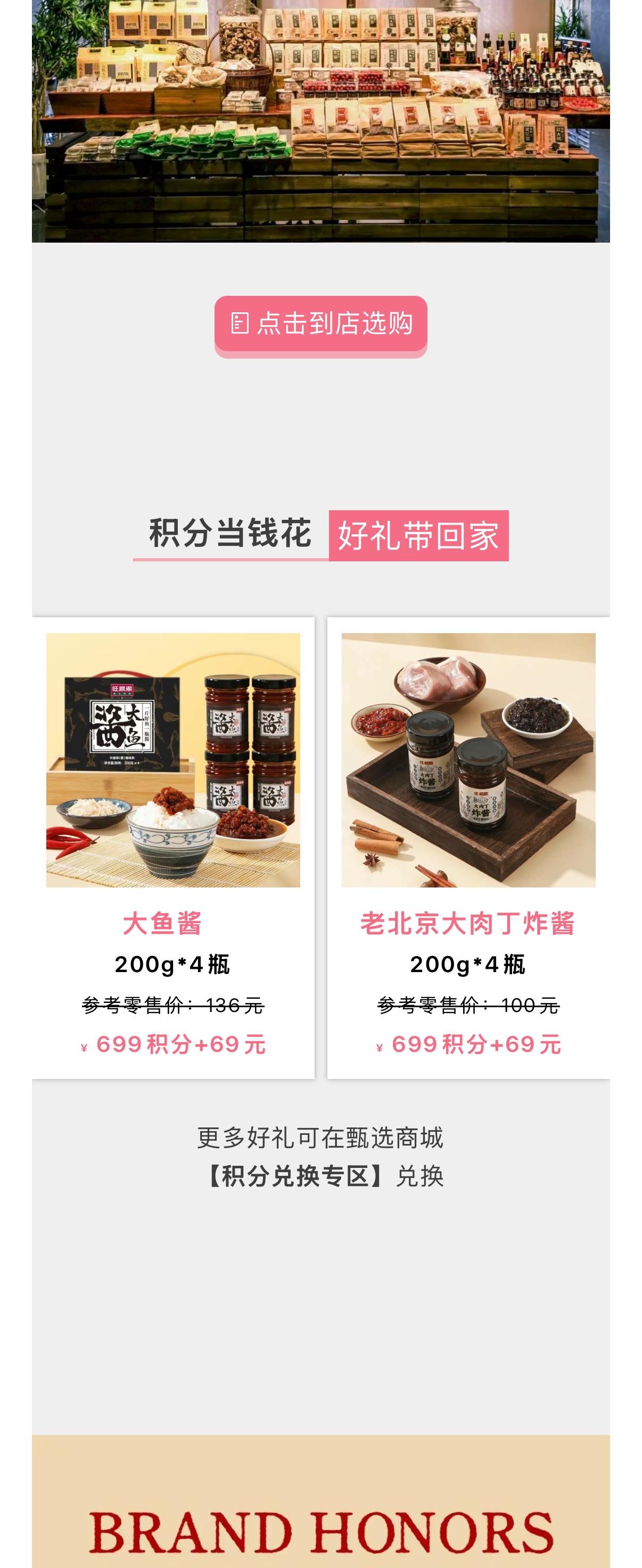Open the 大鱼酱 product card
Screen dimensions: 642x1568
[173, 848]
